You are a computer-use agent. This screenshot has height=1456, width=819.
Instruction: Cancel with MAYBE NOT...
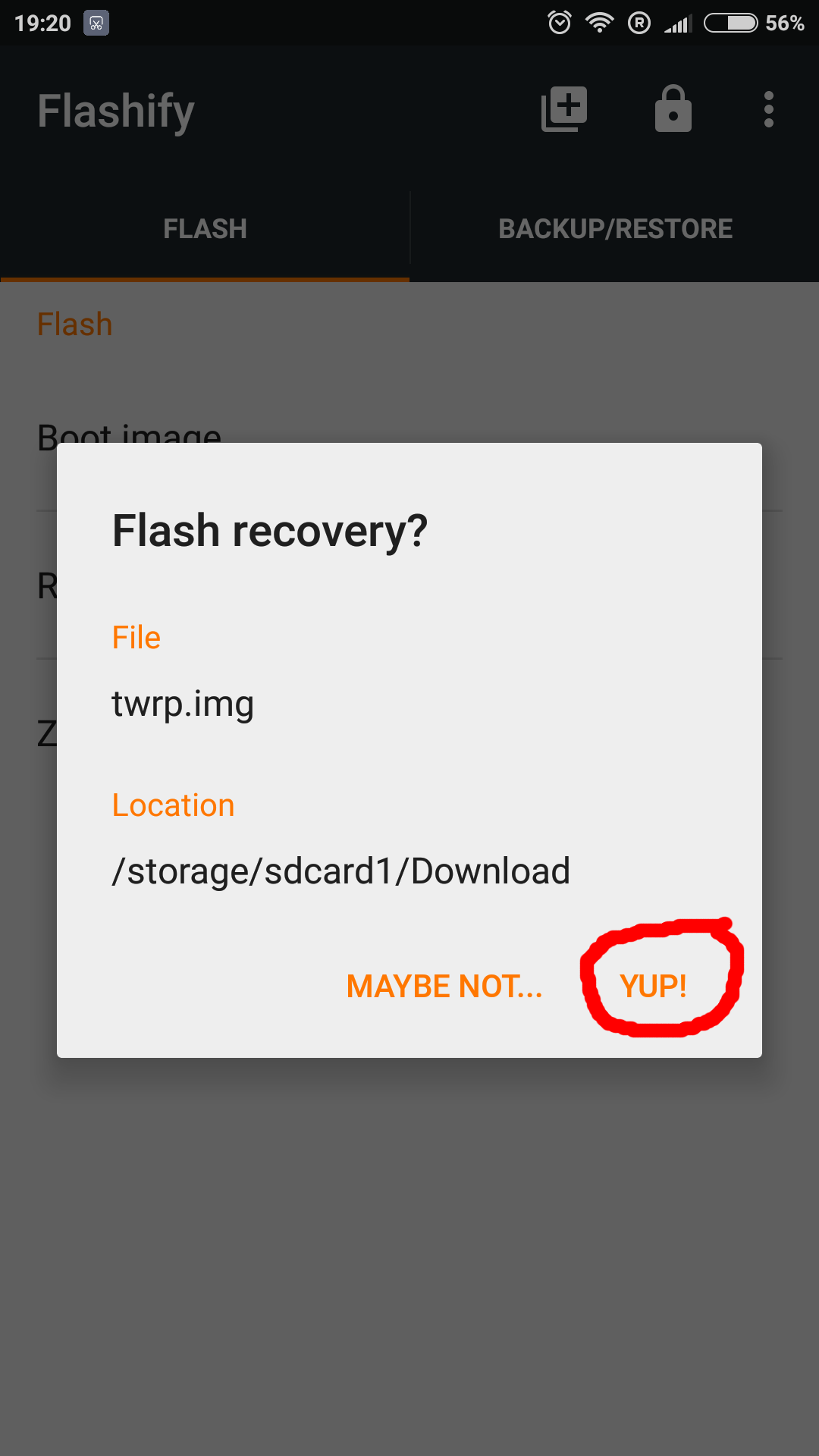(444, 986)
